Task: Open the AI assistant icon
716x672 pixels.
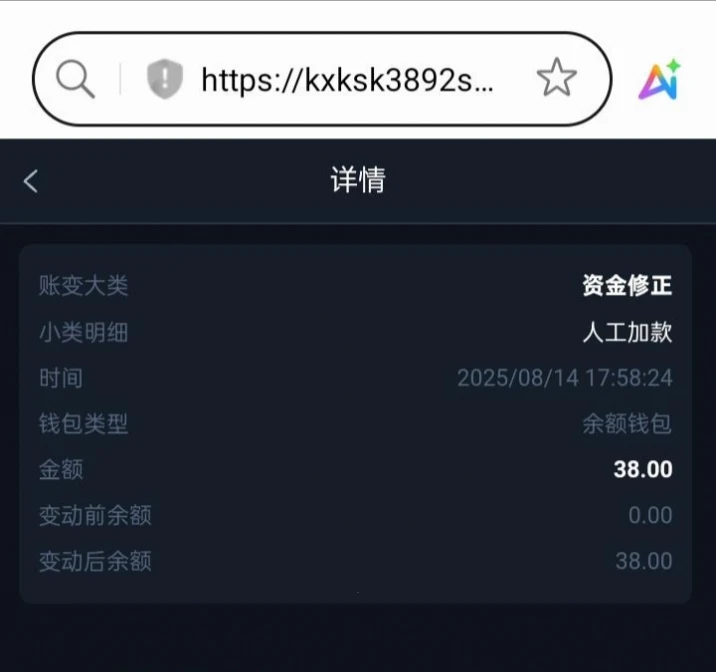Action: [x=660, y=79]
